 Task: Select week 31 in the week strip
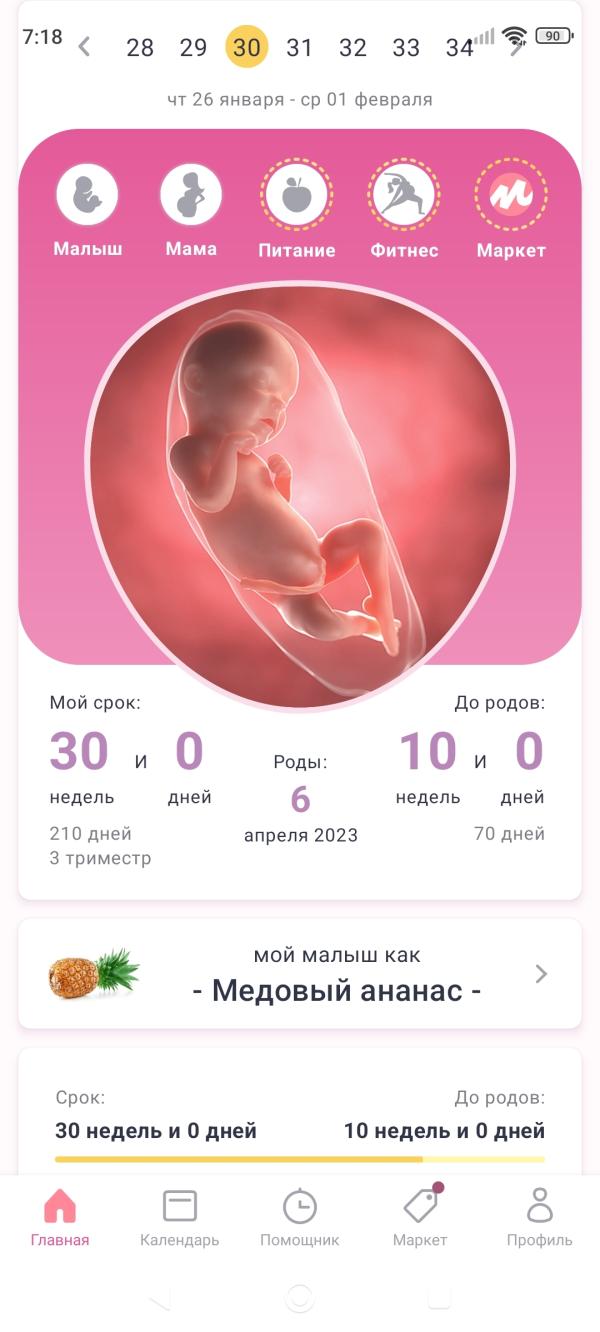(x=299, y=47)
